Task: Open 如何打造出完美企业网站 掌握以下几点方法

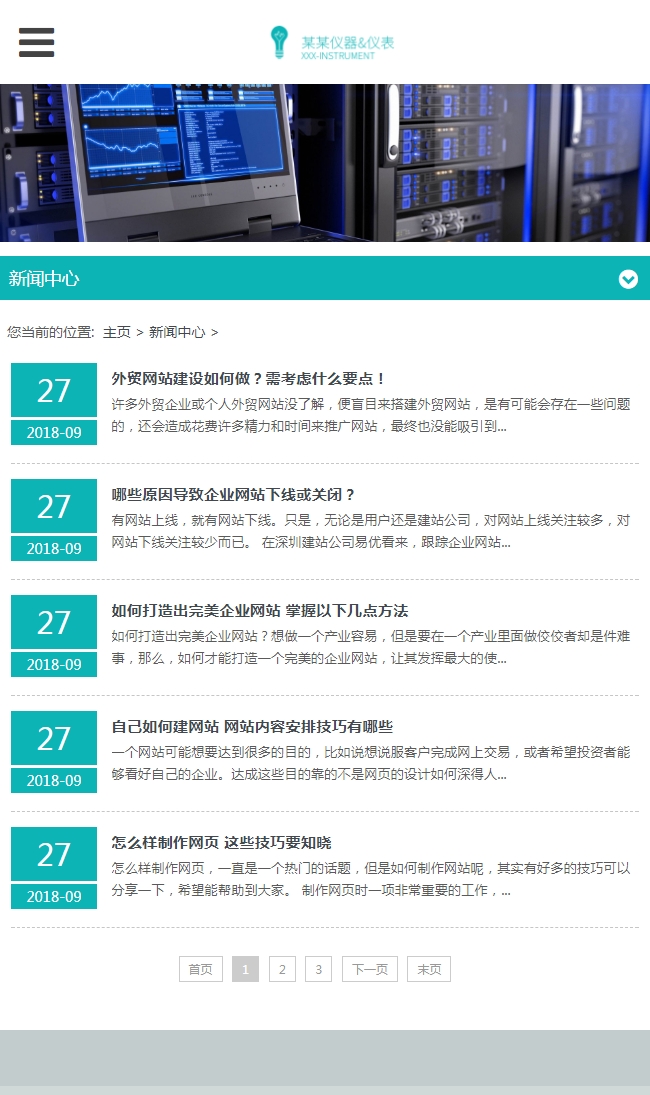Action: point(259,611)
